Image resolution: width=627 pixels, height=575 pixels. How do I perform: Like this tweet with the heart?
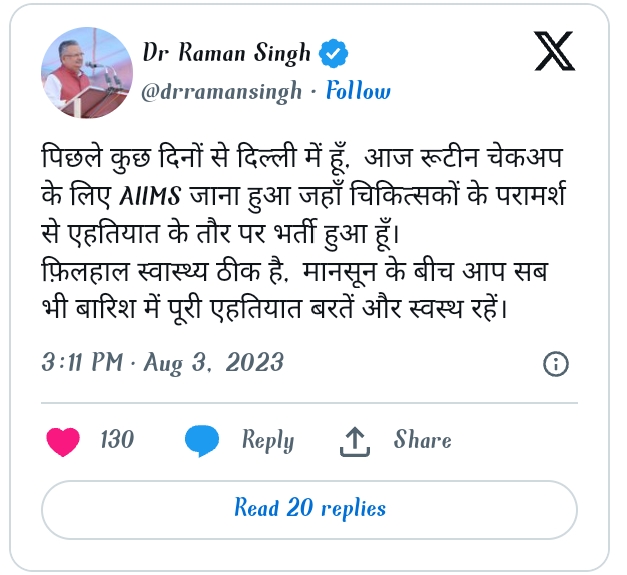pyautogui.click(x=64, y=441)
